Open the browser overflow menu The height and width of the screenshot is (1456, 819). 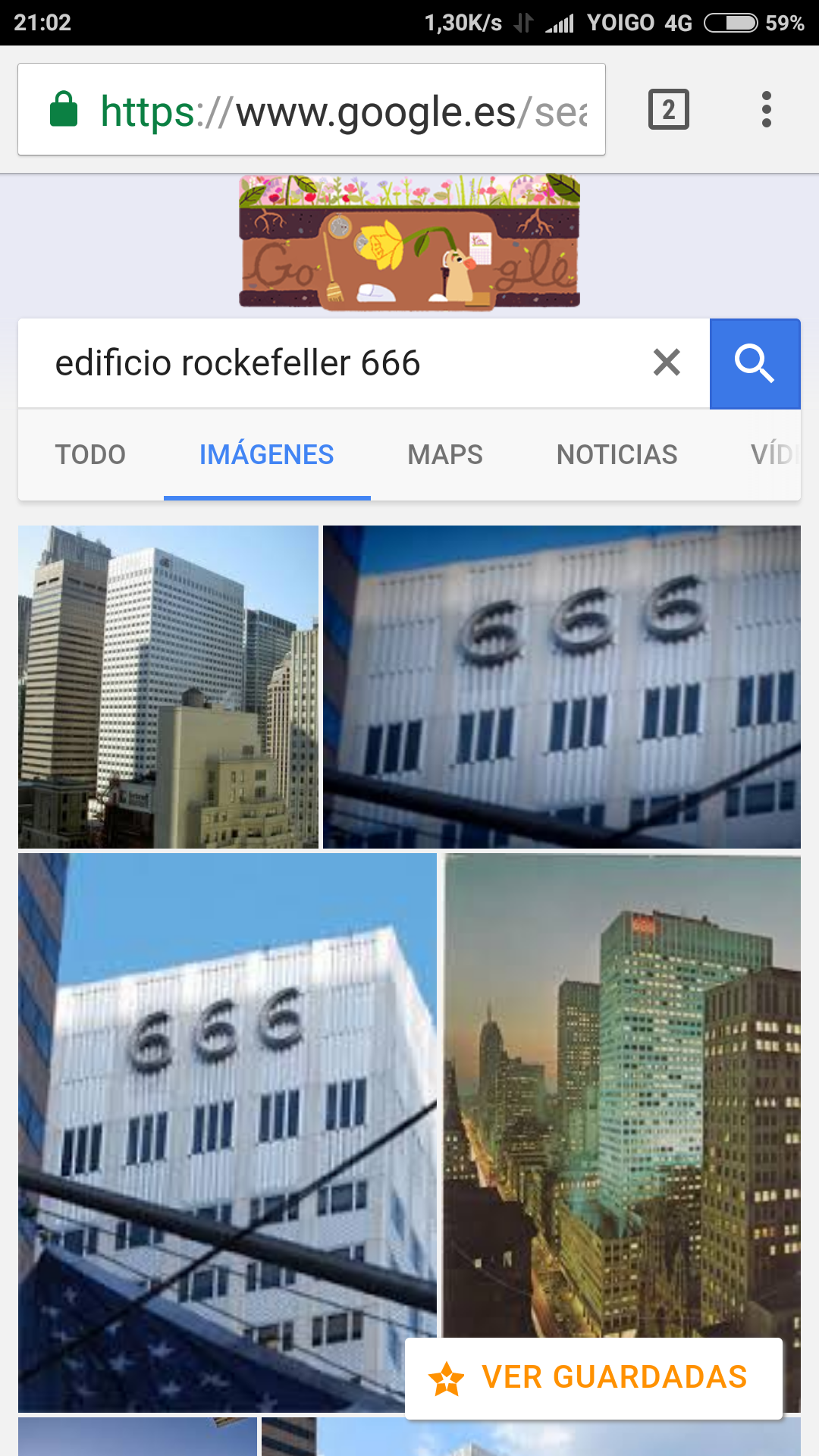click(x=767, y=110)
